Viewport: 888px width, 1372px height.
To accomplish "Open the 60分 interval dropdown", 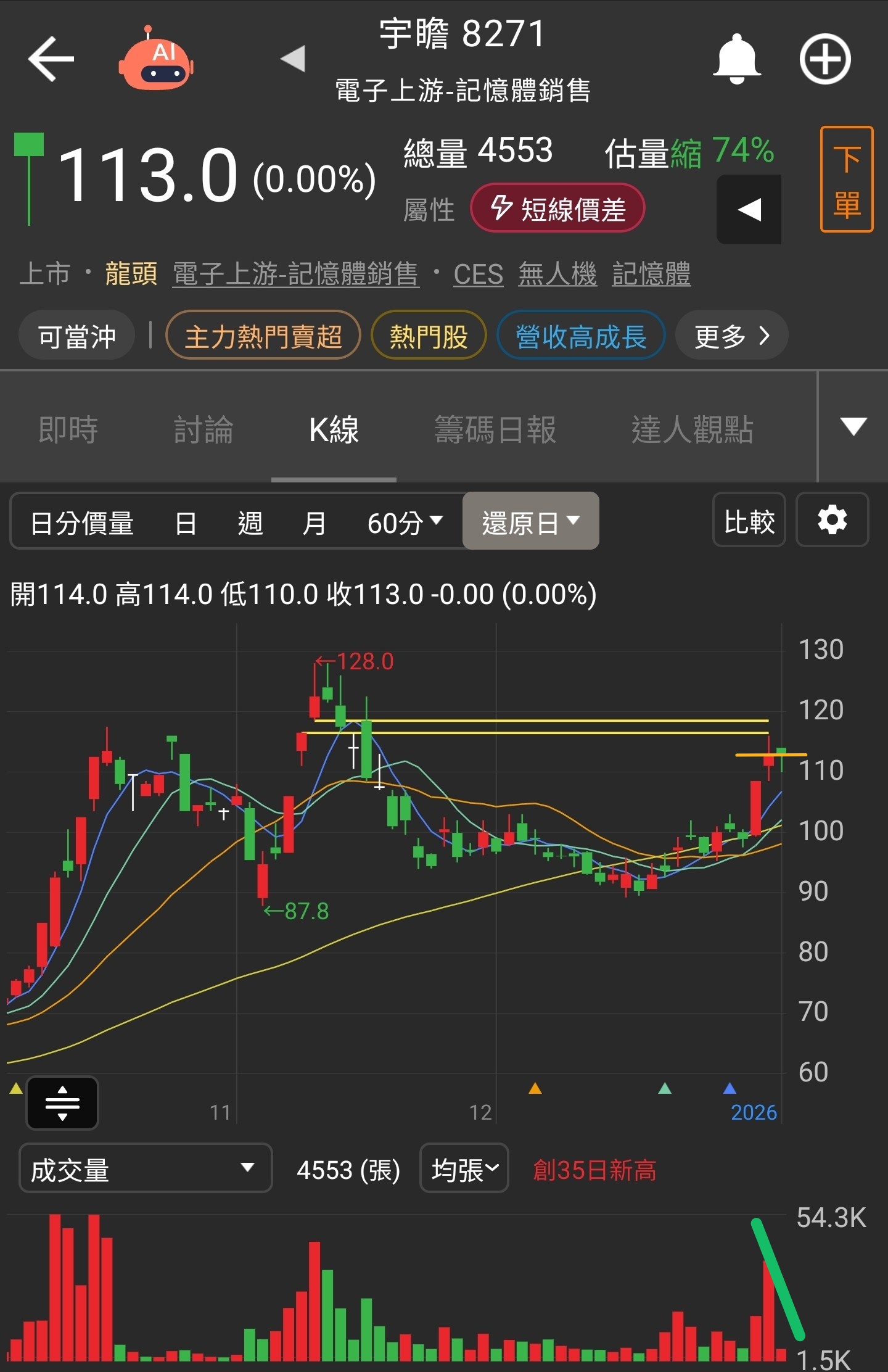I will pyautogui.click(x=405, y=523).
